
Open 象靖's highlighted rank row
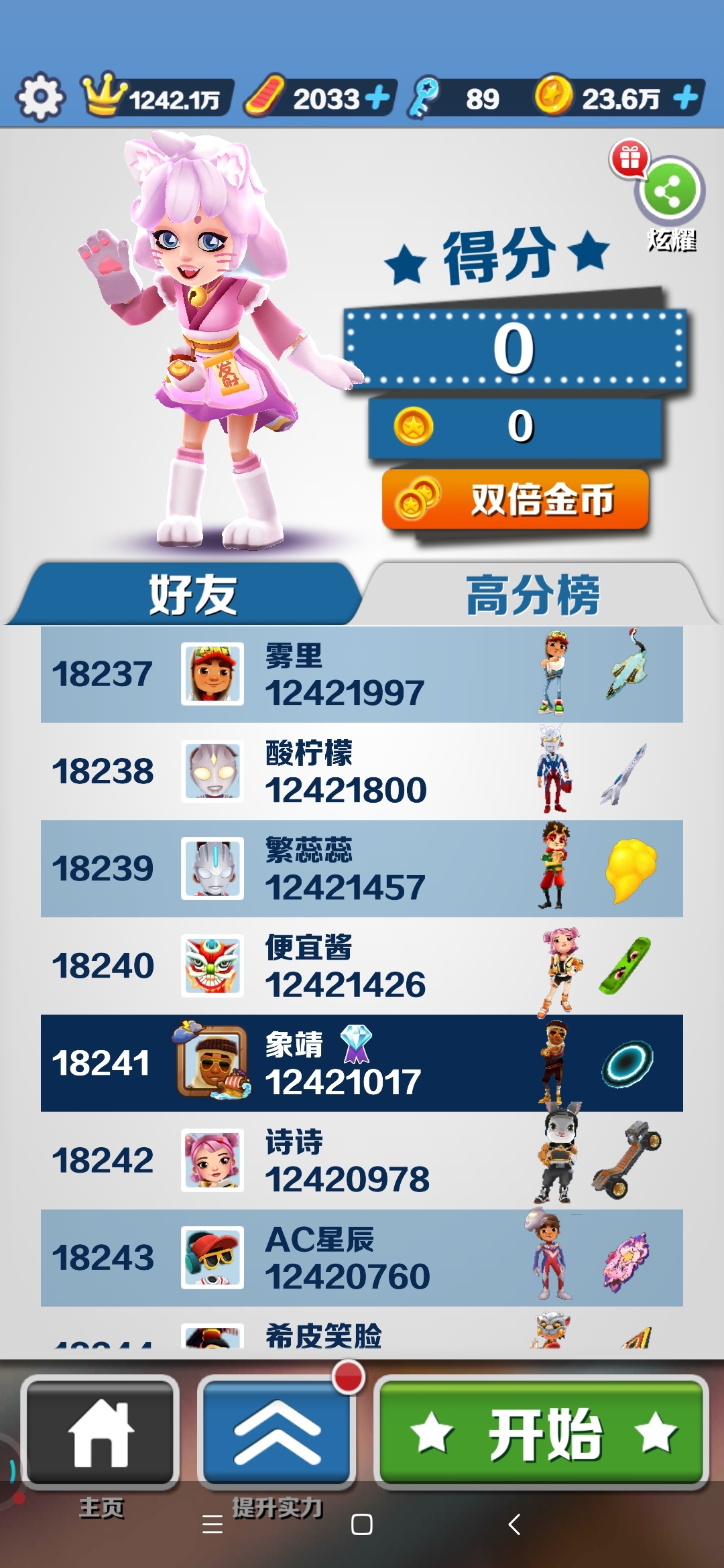coord(362,1063)
